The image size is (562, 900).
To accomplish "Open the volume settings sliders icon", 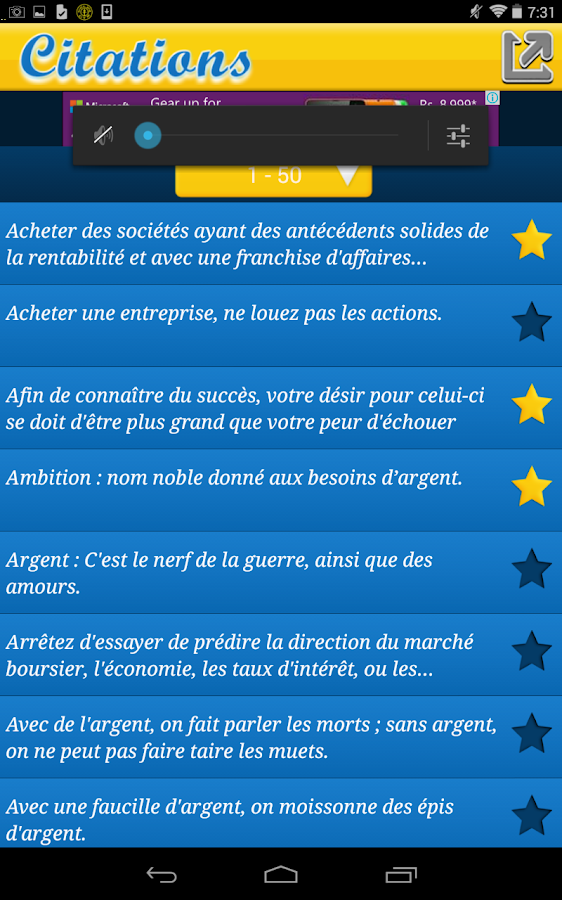I will coord(458,136).
